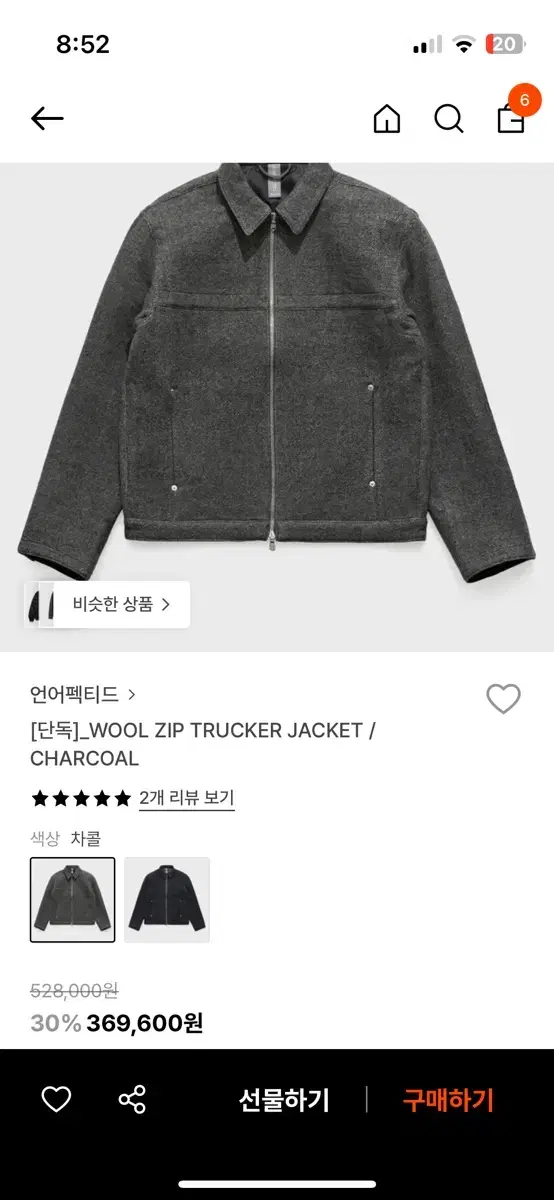The width and height of the screenshot is (554, 1200).
Task: Tap the heart icon in the bottom bar
Action: pyautogui.click(x=56, y=1100)
